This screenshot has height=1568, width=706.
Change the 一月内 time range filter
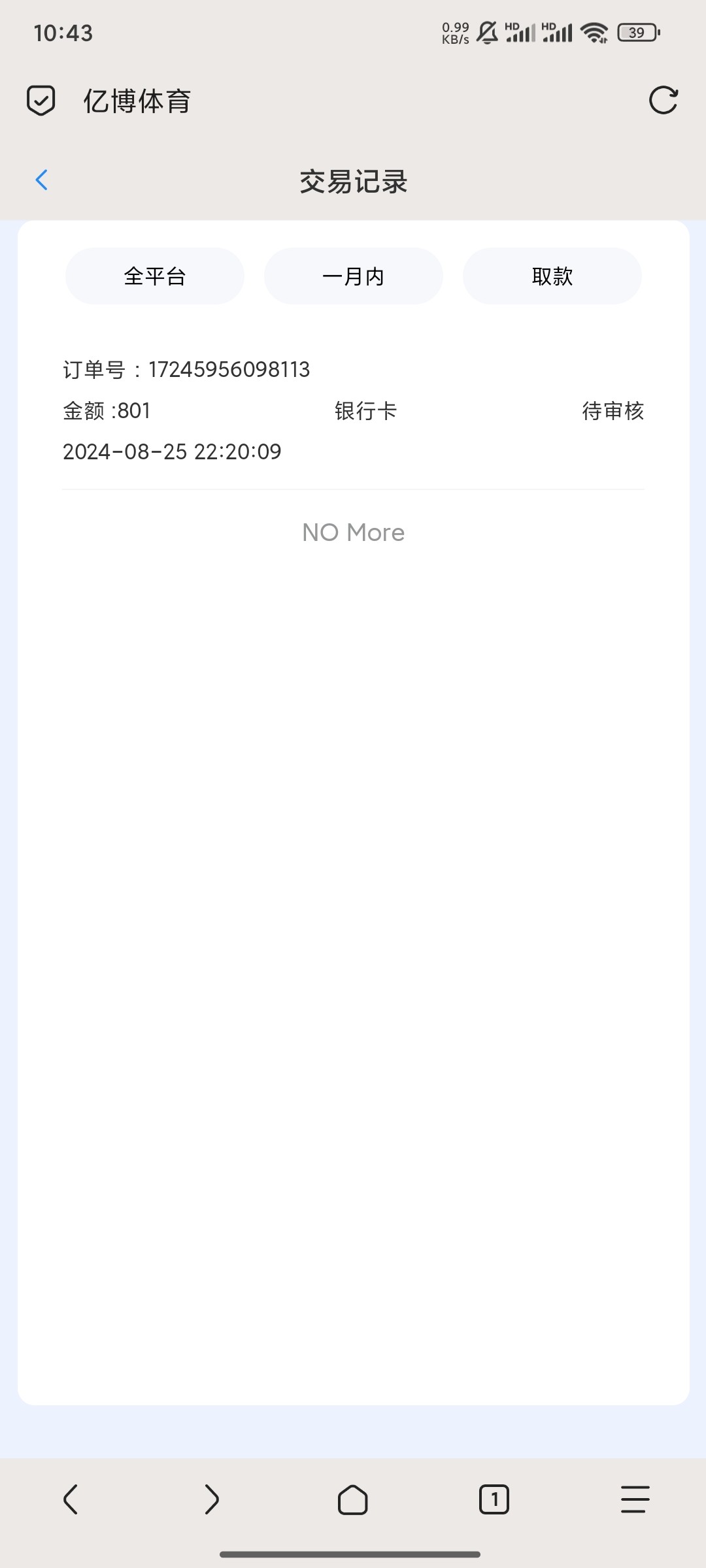354,276
